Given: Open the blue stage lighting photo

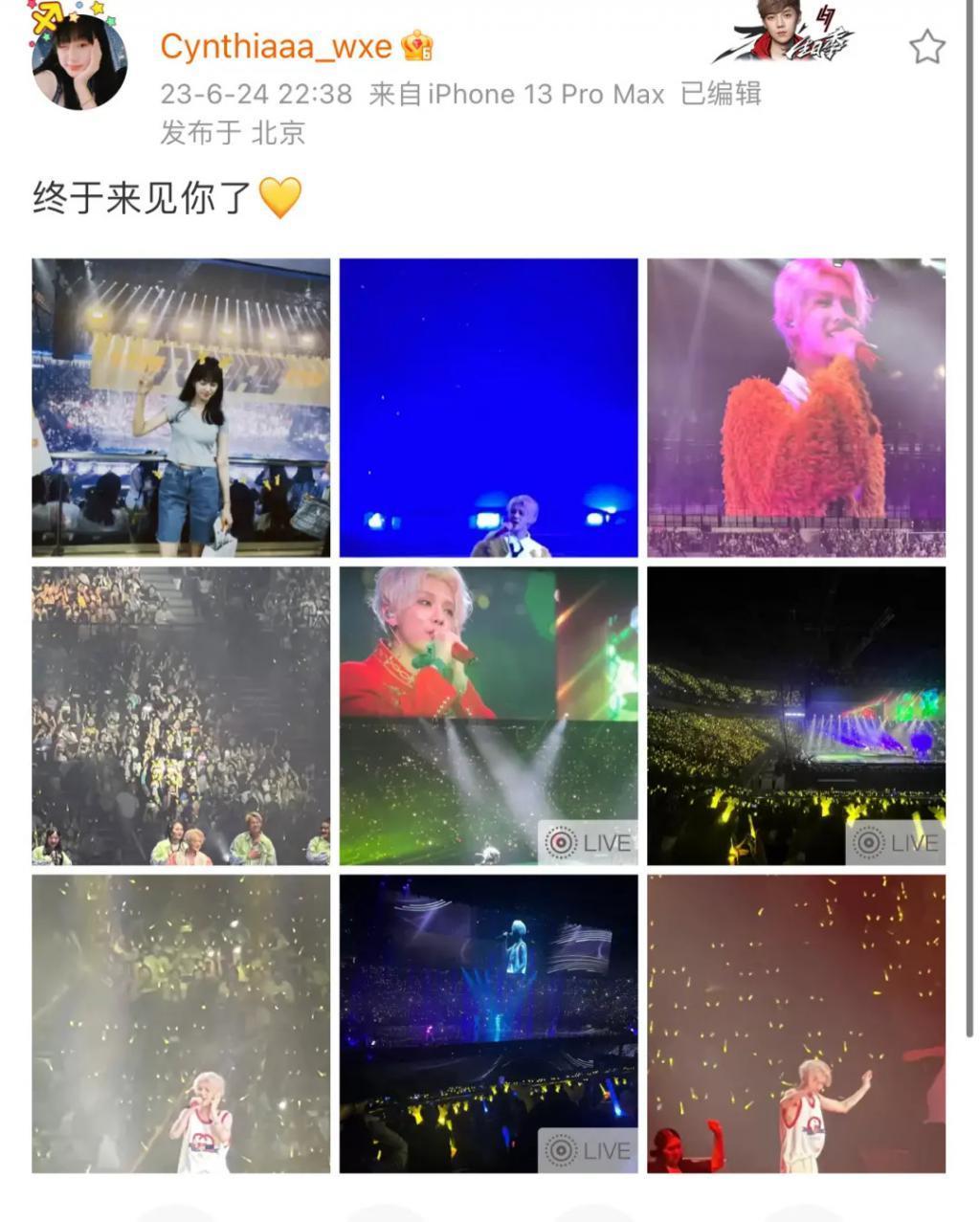Looking at the screenshot, I should 490,406.
